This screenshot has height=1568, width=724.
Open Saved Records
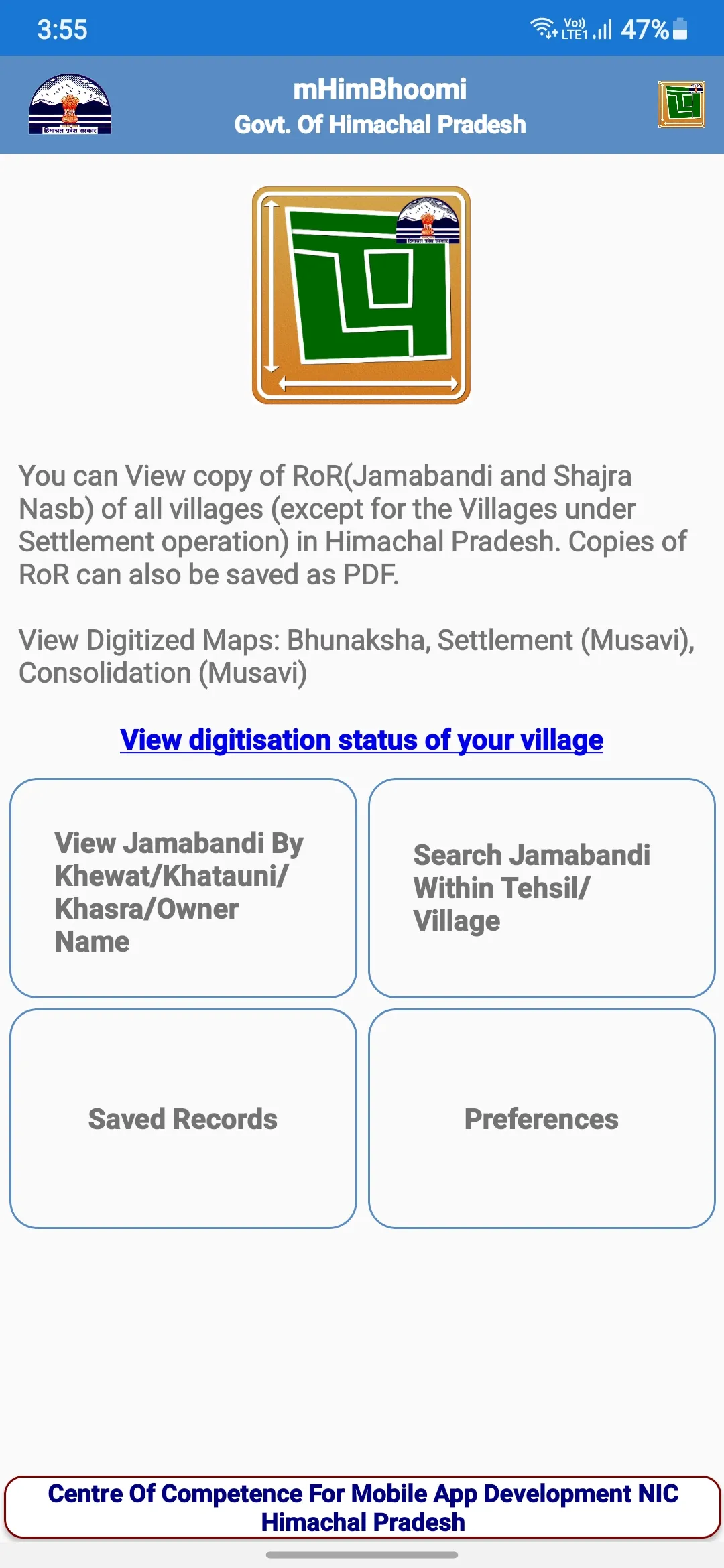click(183, 1119)
